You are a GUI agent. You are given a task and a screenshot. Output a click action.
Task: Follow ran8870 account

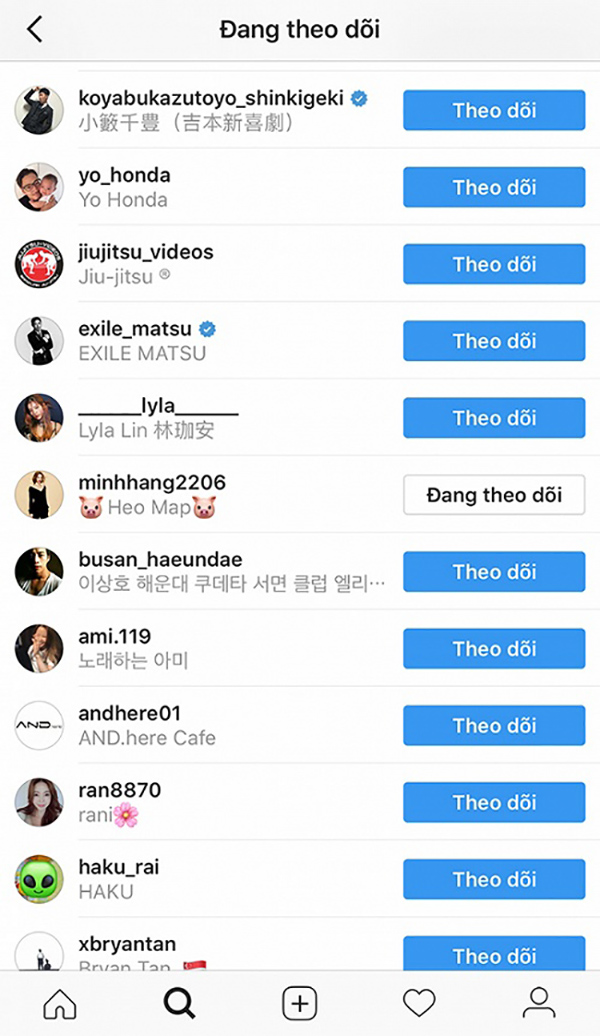[494, 803]
